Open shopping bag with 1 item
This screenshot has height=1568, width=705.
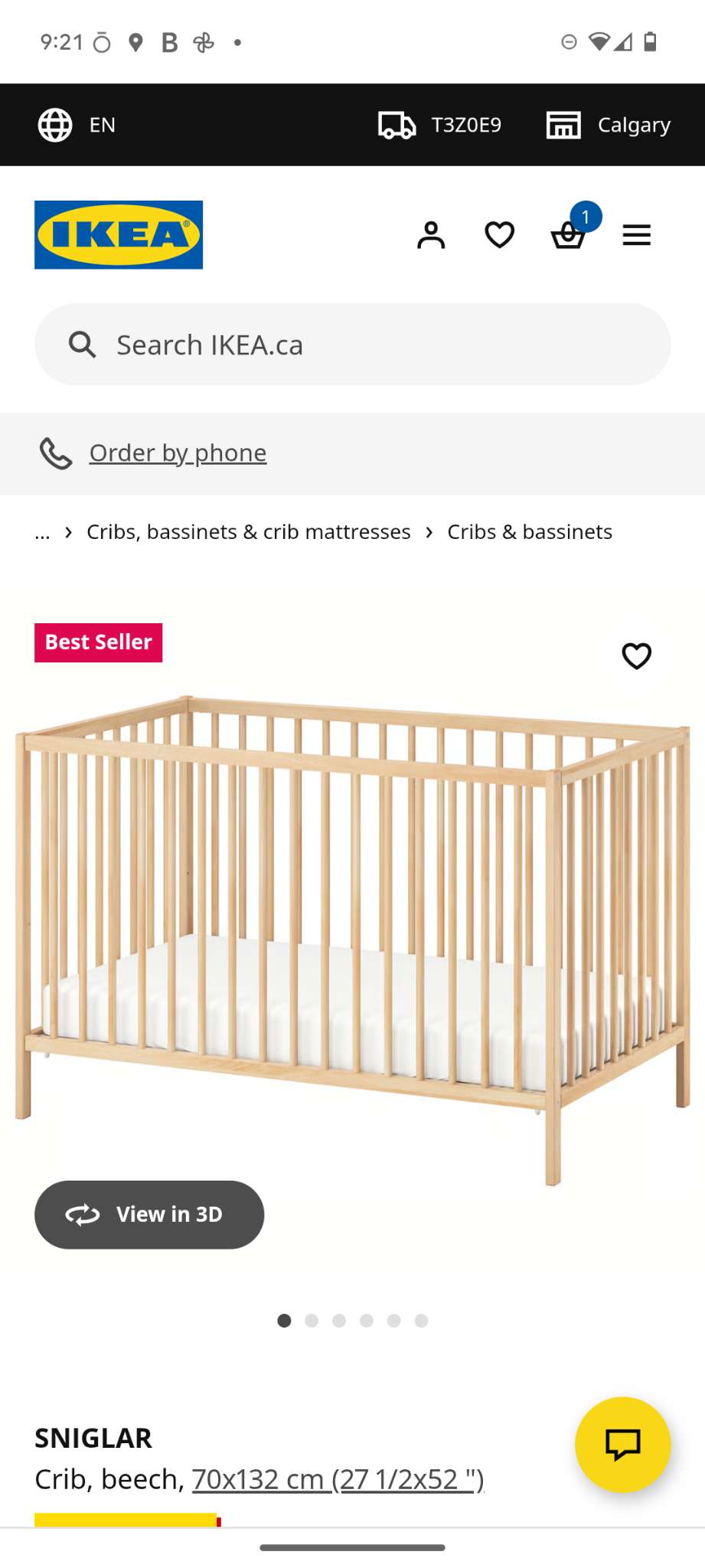click(x=569, y=235)
